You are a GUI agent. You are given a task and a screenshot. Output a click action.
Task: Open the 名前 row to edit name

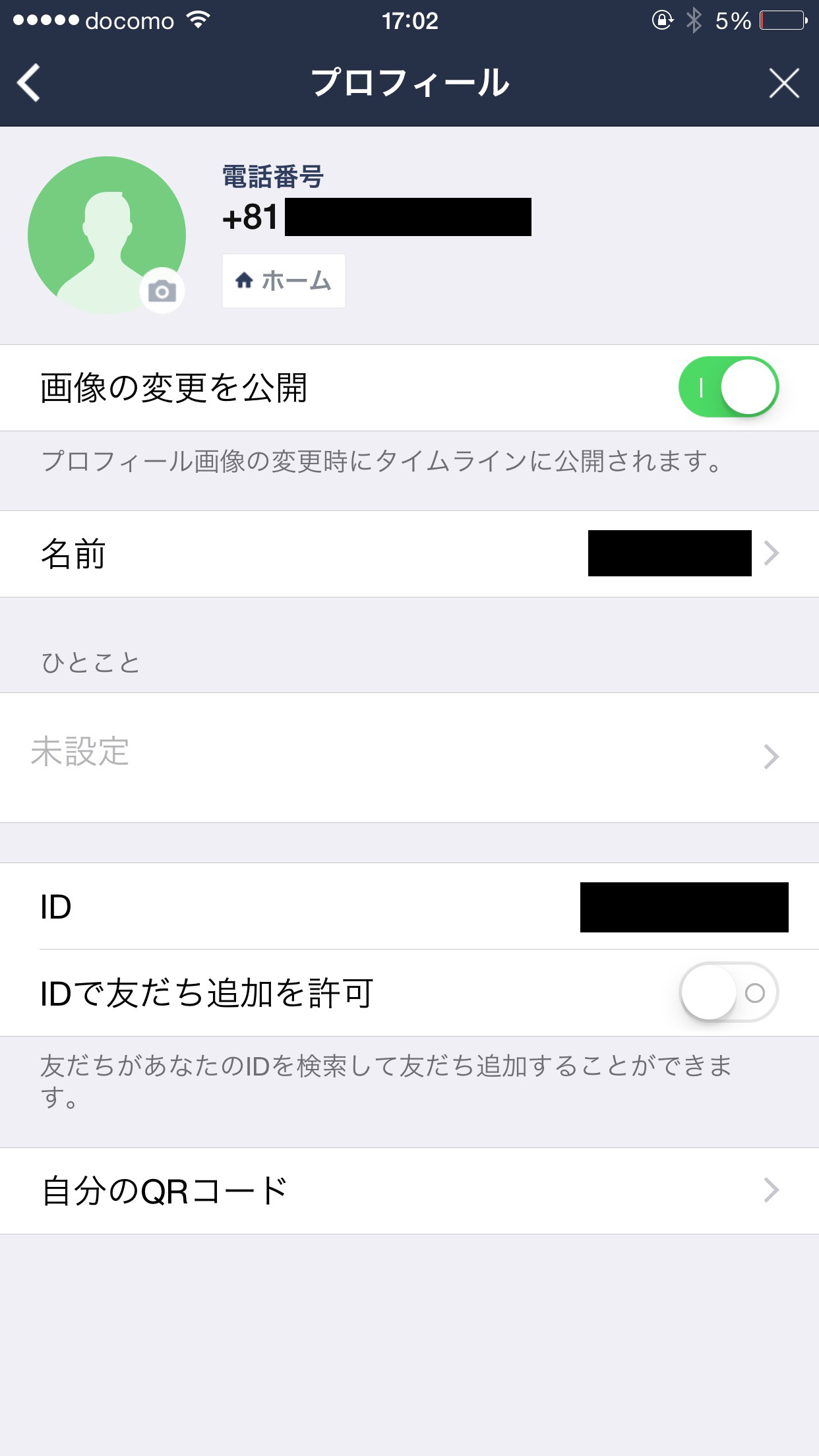pyautogui.click(x=409, y=554)
